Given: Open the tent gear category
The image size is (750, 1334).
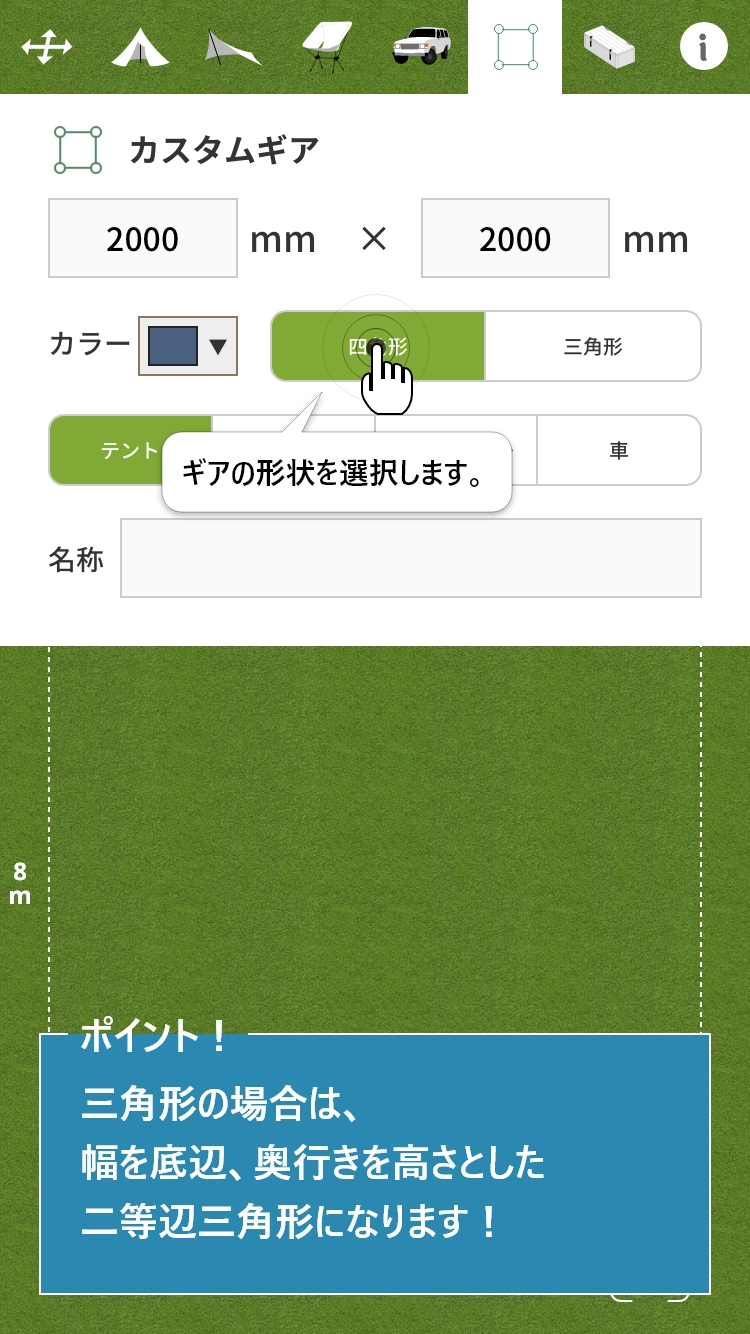Looking at the screenshot, I should (x=140, y=47).
